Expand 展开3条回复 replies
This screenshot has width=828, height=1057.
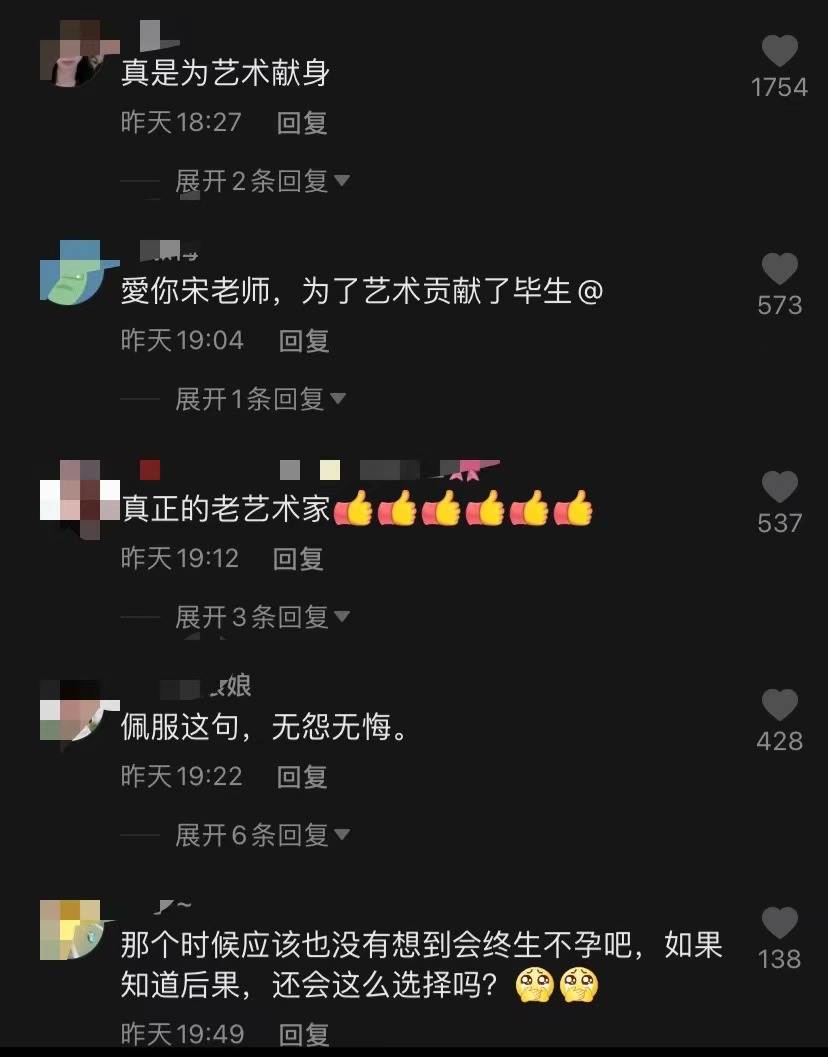[262, 617]
